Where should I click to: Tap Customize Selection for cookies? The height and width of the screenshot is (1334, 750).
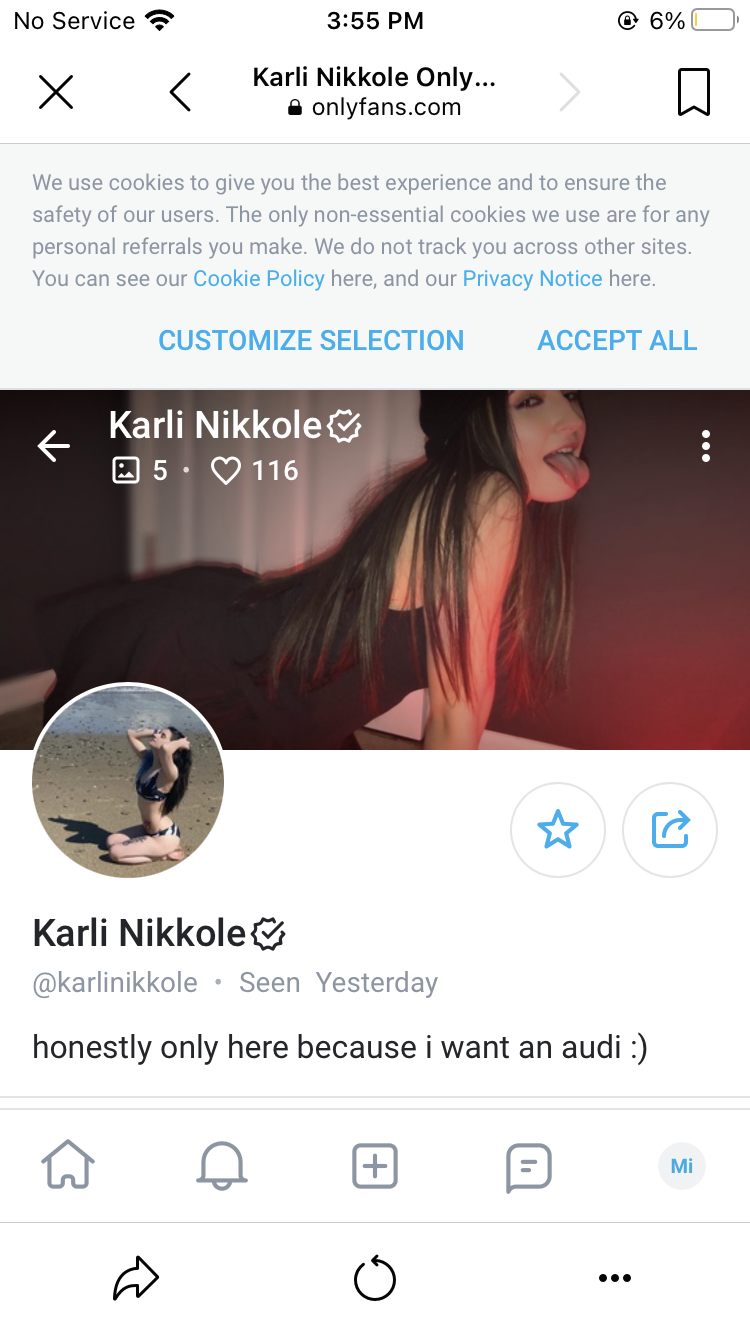click(311, 340)
